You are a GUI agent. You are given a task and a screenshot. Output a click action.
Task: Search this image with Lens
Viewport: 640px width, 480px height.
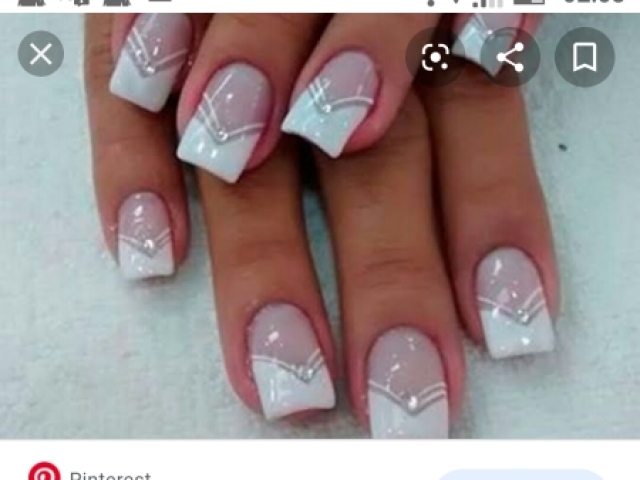click(435, 57)
